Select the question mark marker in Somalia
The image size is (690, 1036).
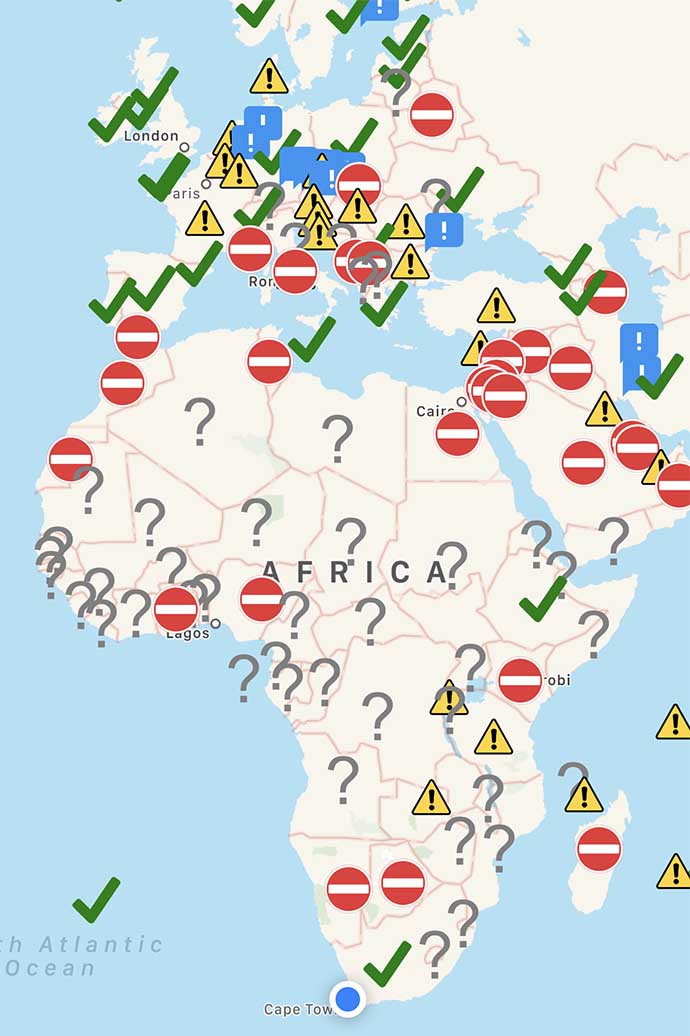[593, 633]
